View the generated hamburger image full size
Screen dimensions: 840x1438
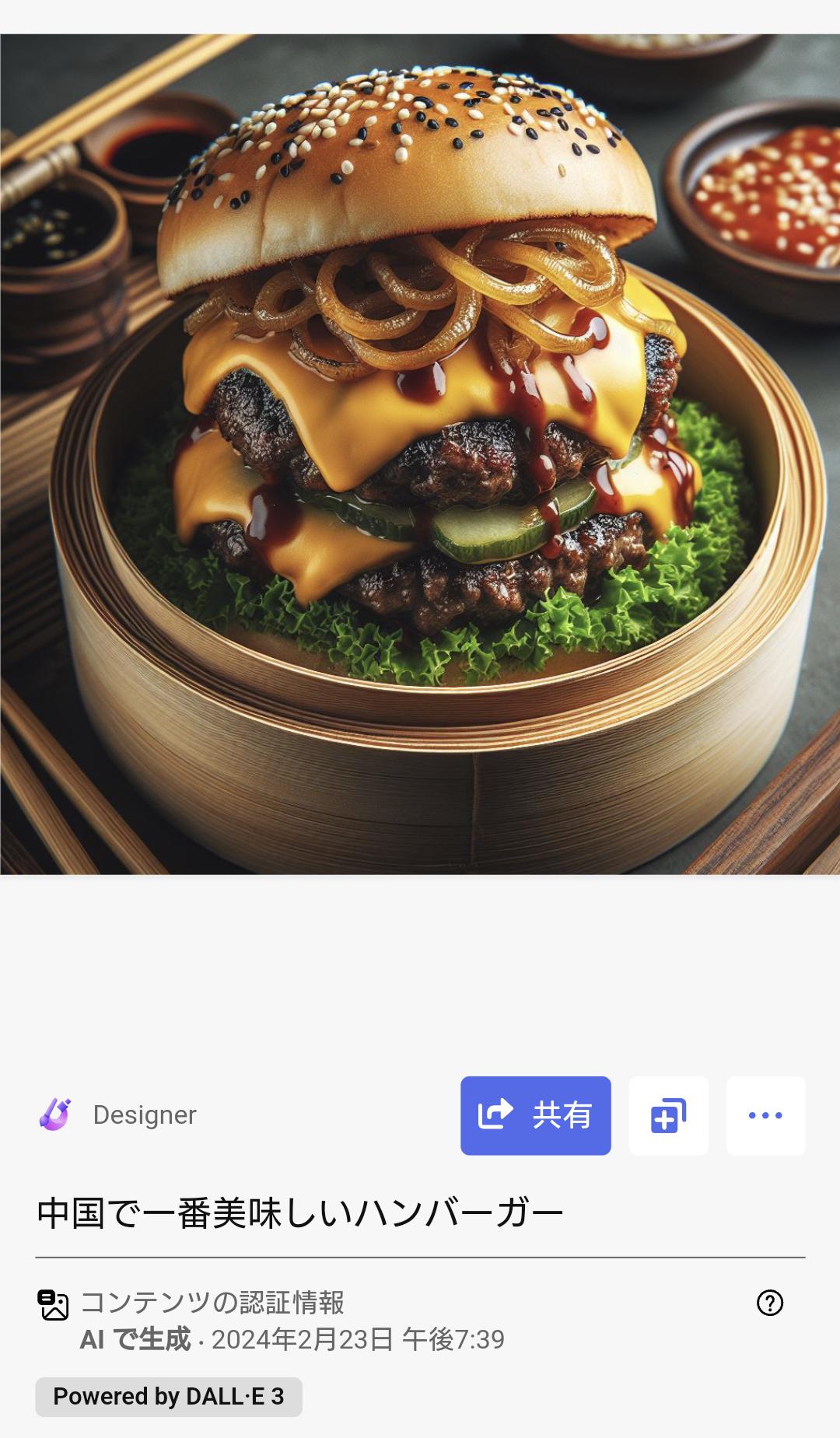pyautogui.click(x=420, y=454)
